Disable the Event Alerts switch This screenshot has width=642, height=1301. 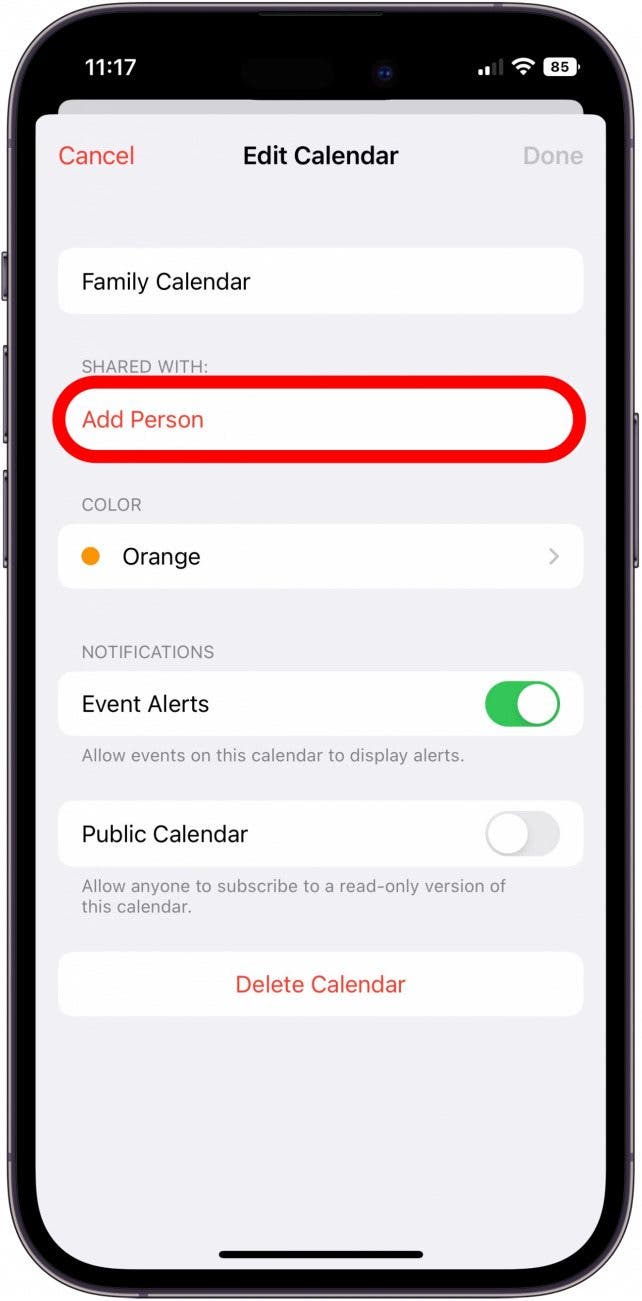pos(521,704)
